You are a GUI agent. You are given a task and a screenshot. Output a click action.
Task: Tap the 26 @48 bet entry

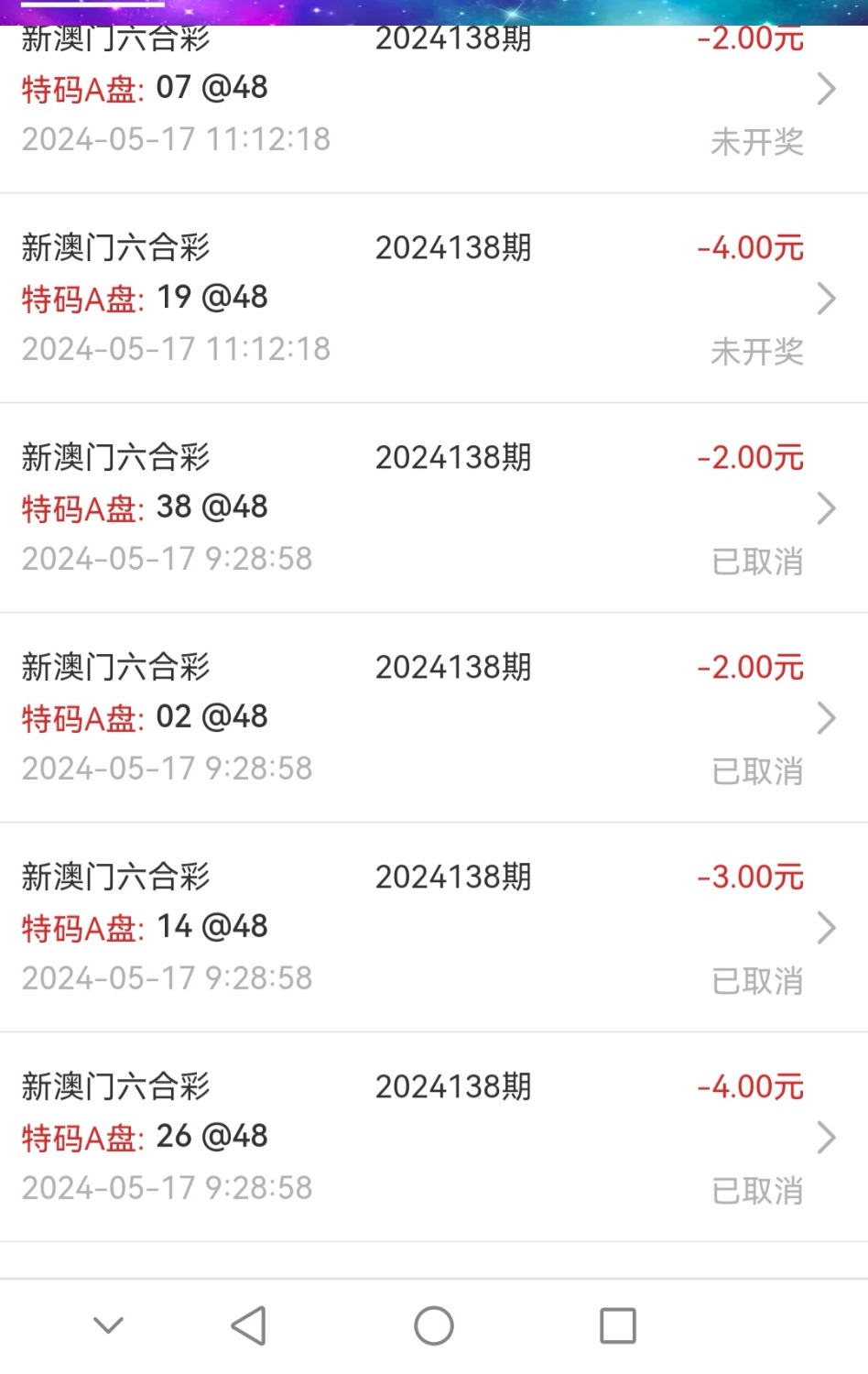click(433, 1137)
